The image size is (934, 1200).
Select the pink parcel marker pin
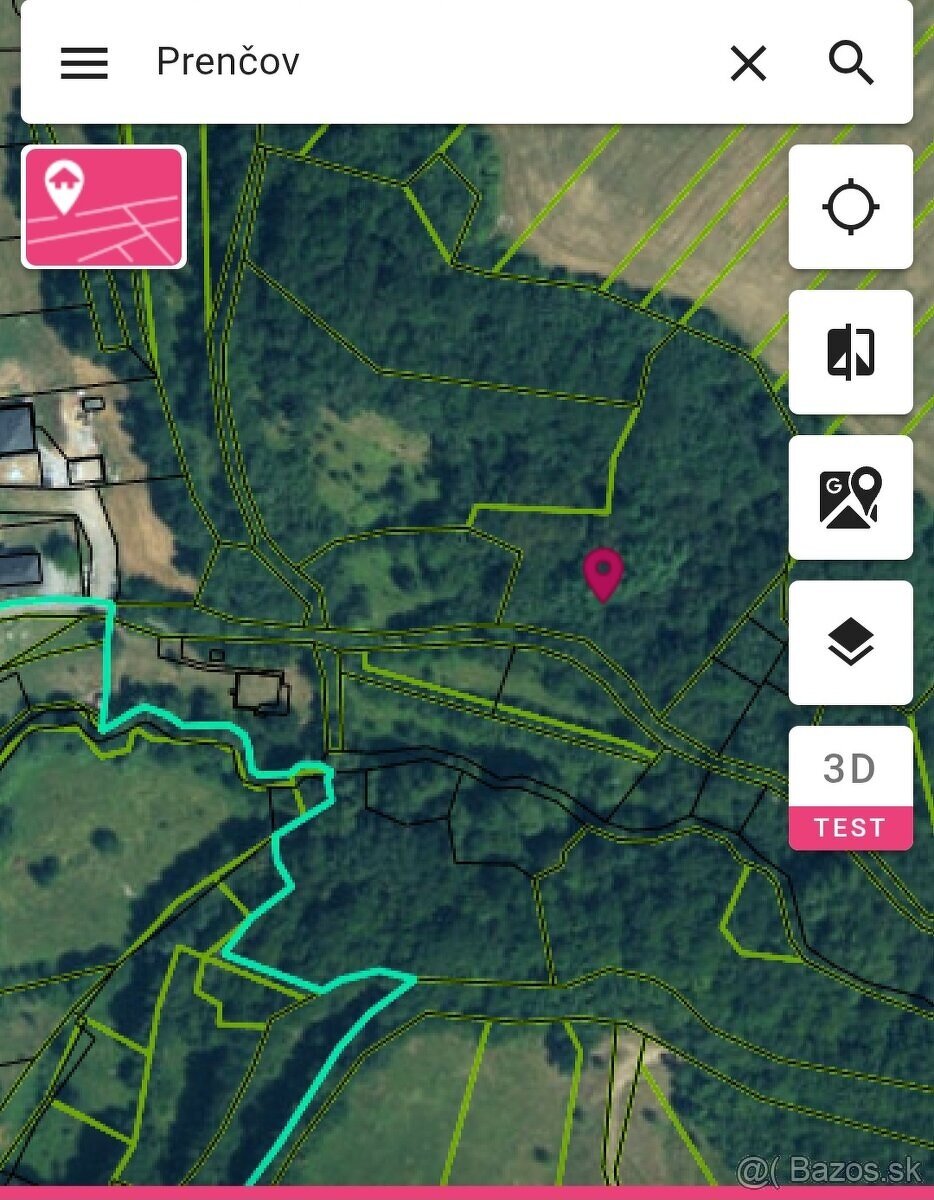tap(603, 573)
